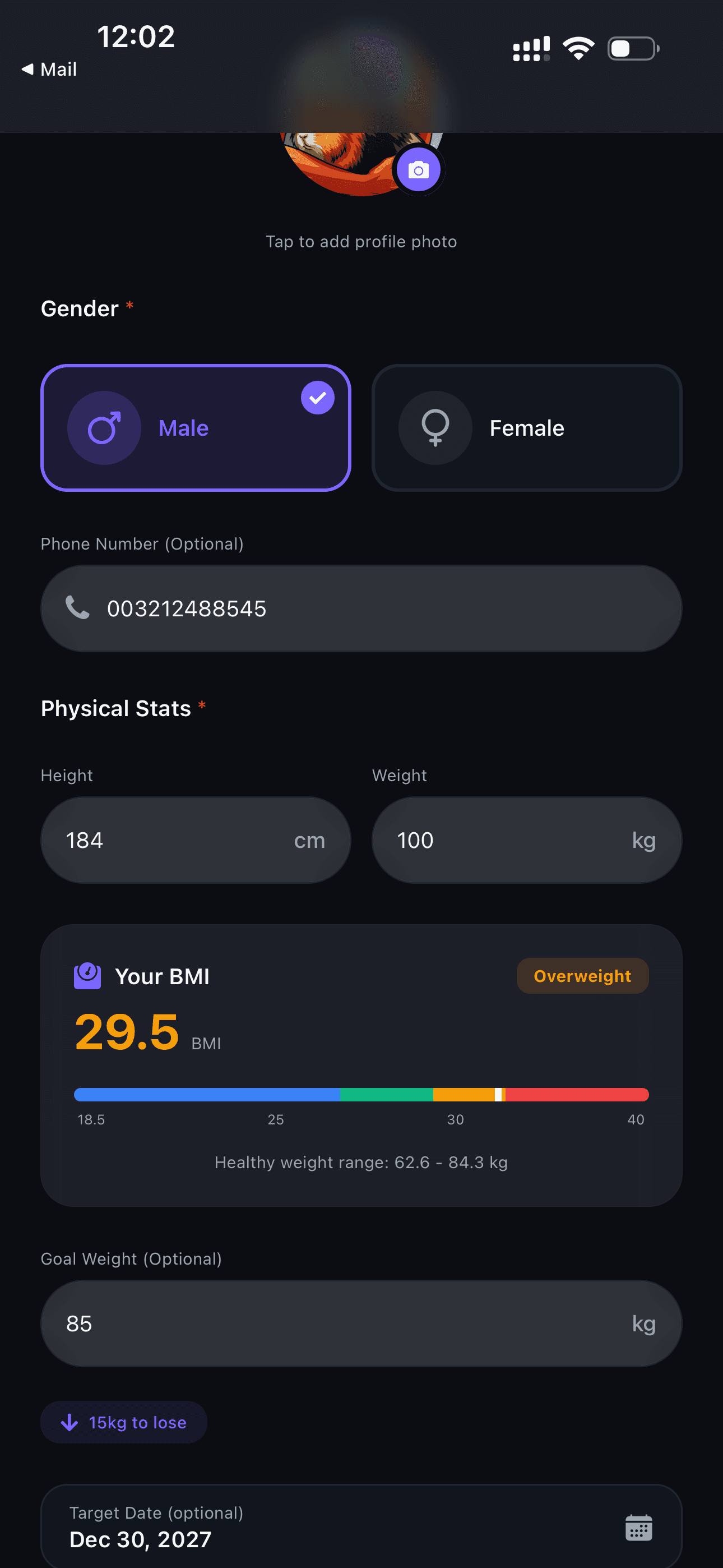
Task: Select Male gender option
Action: click(196, 428)
